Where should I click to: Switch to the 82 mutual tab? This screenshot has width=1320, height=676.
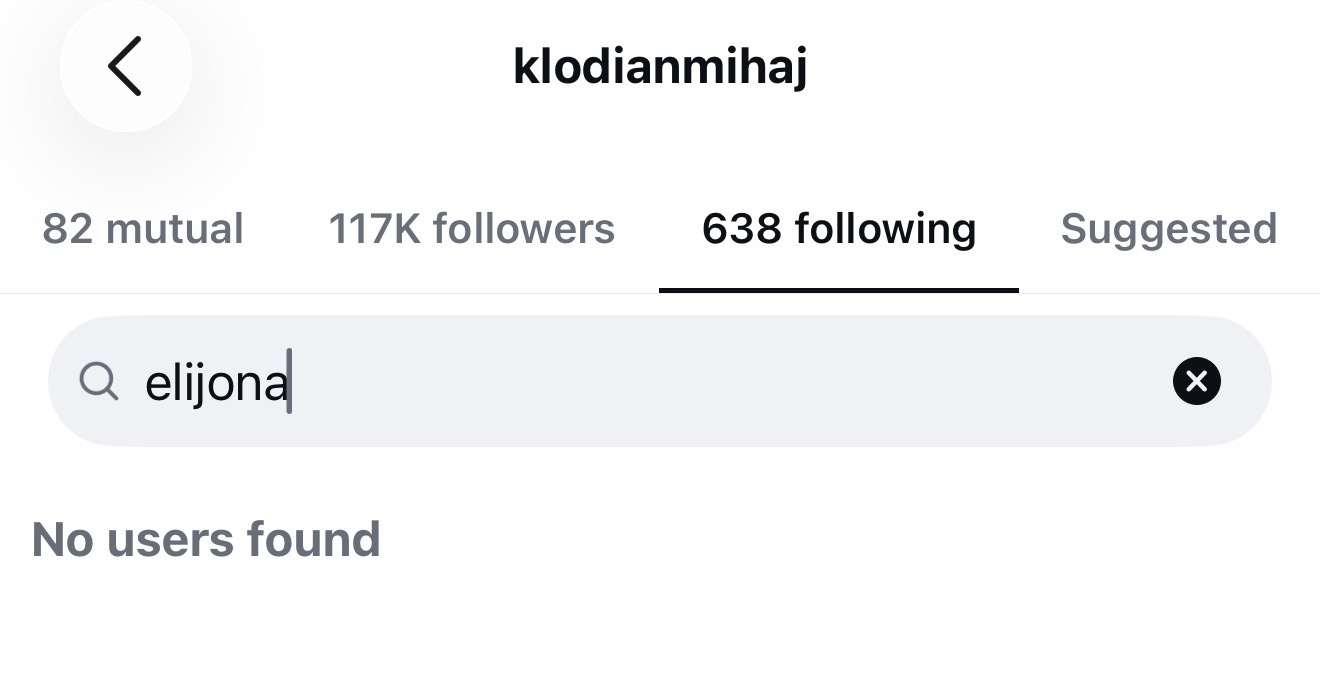point(143,229)
